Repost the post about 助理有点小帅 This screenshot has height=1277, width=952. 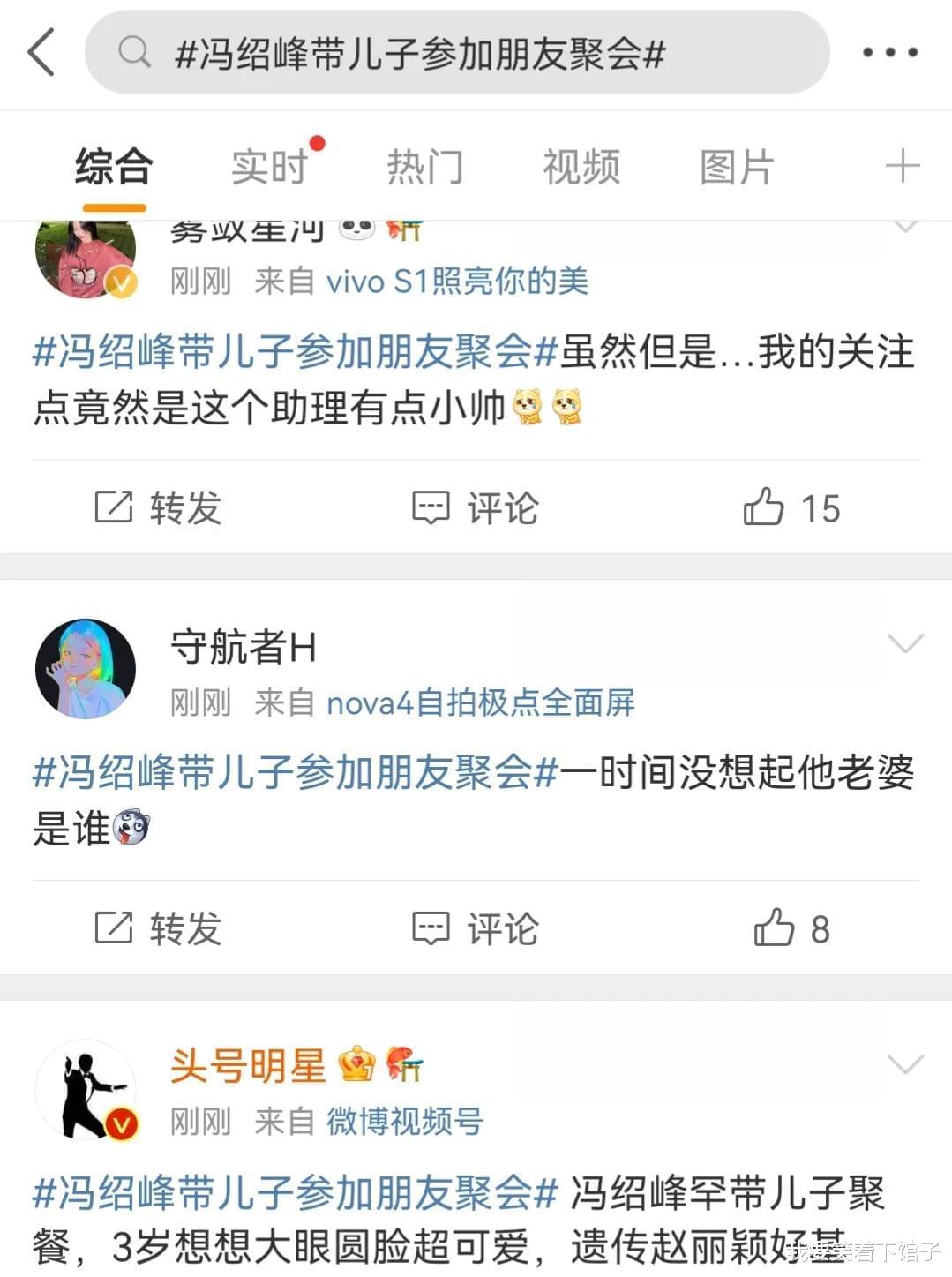(159, 507)
